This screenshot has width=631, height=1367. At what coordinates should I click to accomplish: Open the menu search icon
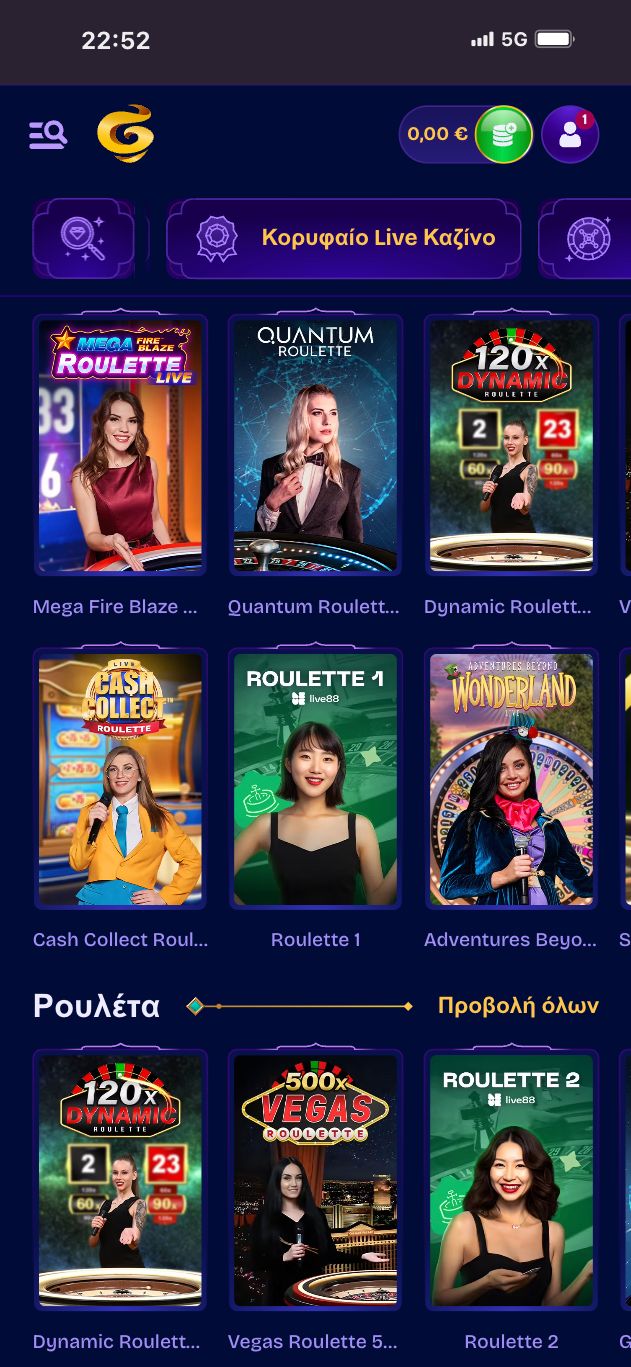tap(48, 134)
